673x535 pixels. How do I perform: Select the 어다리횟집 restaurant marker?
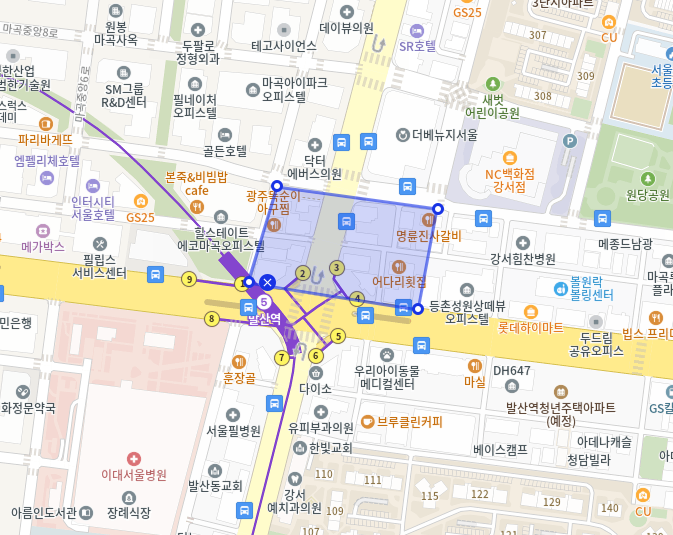tap(399, 266)
